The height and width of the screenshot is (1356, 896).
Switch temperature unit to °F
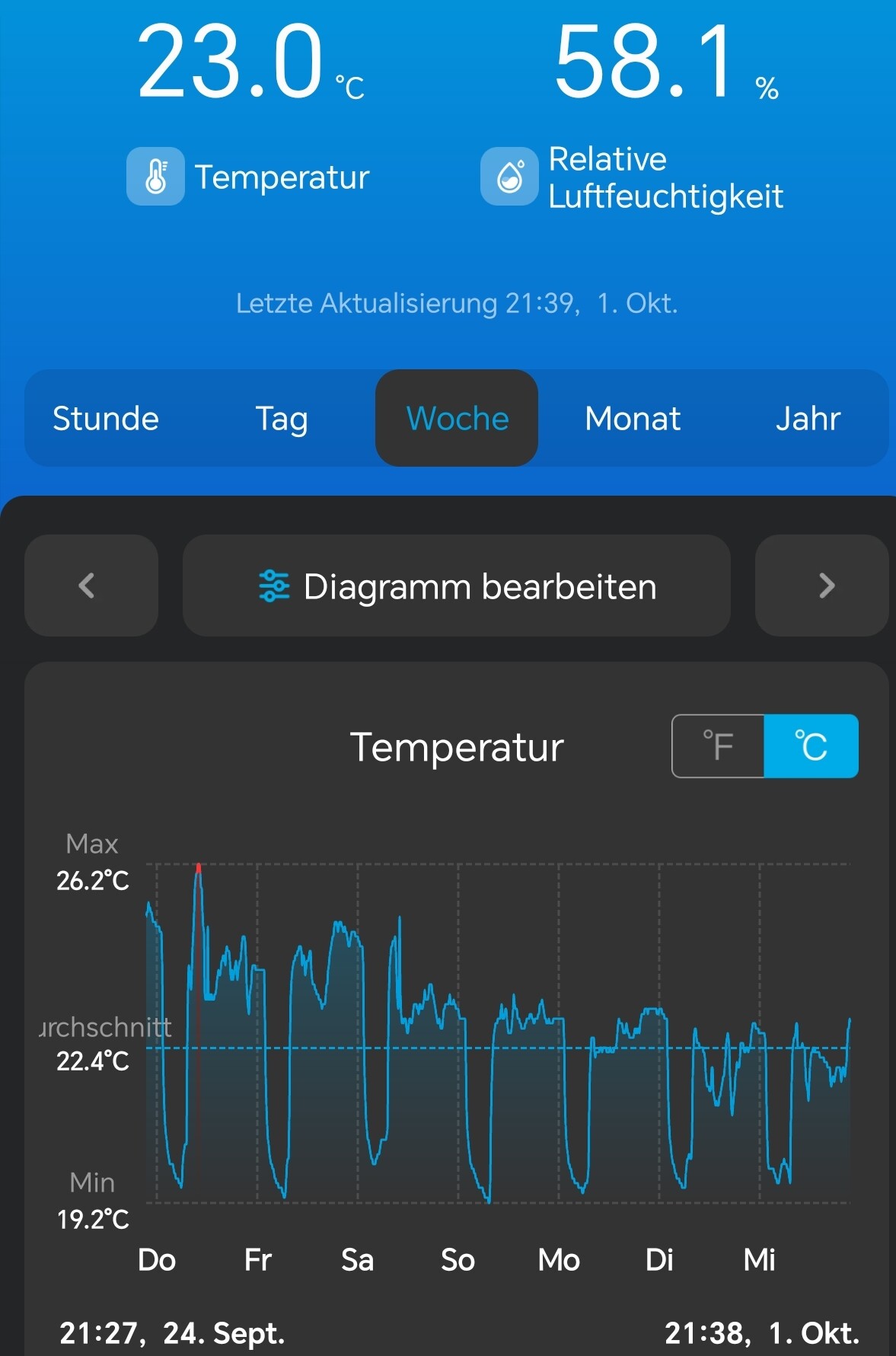pos(719,746)
